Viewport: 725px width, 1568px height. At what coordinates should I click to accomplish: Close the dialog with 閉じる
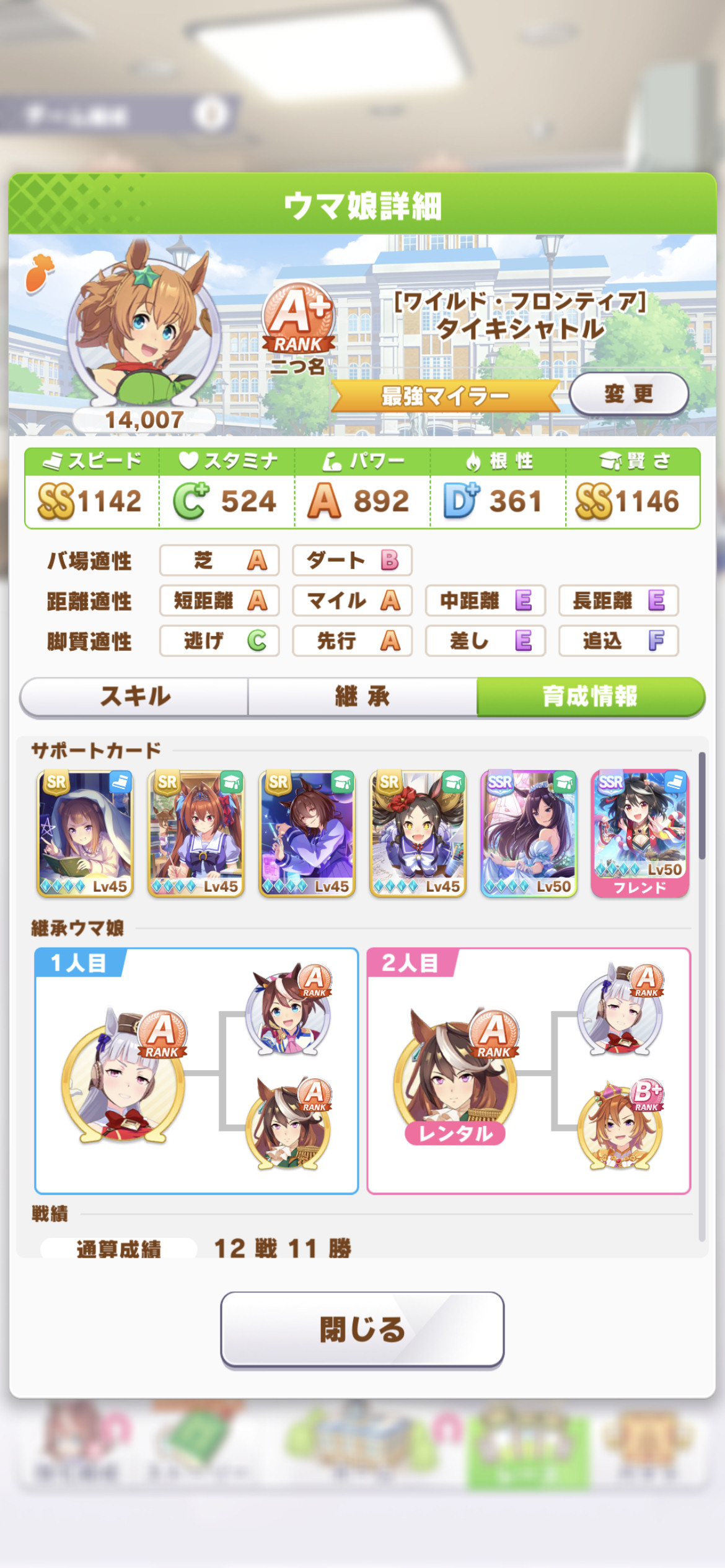[362, 1329]
